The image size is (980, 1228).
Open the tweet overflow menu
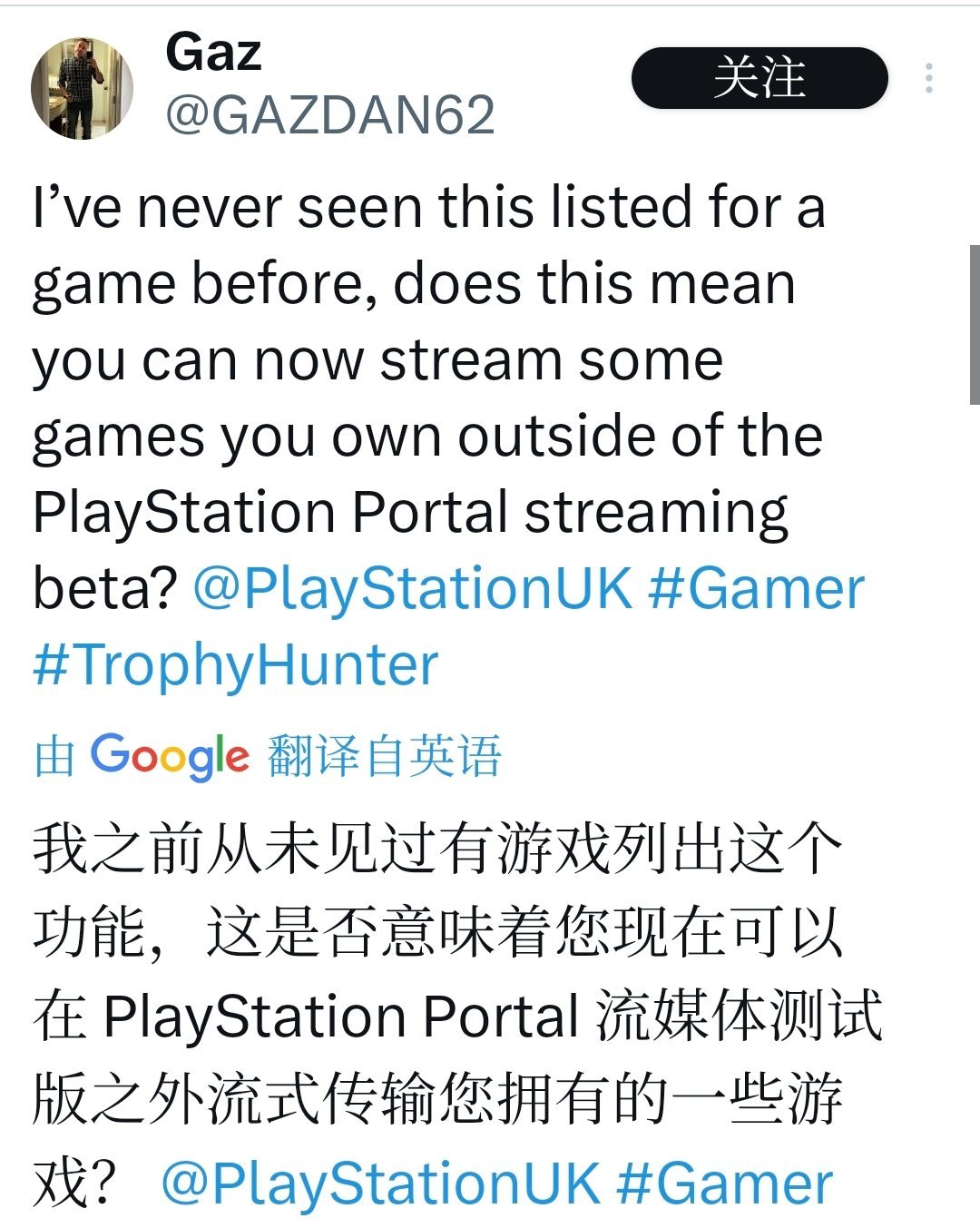point(928,79)
